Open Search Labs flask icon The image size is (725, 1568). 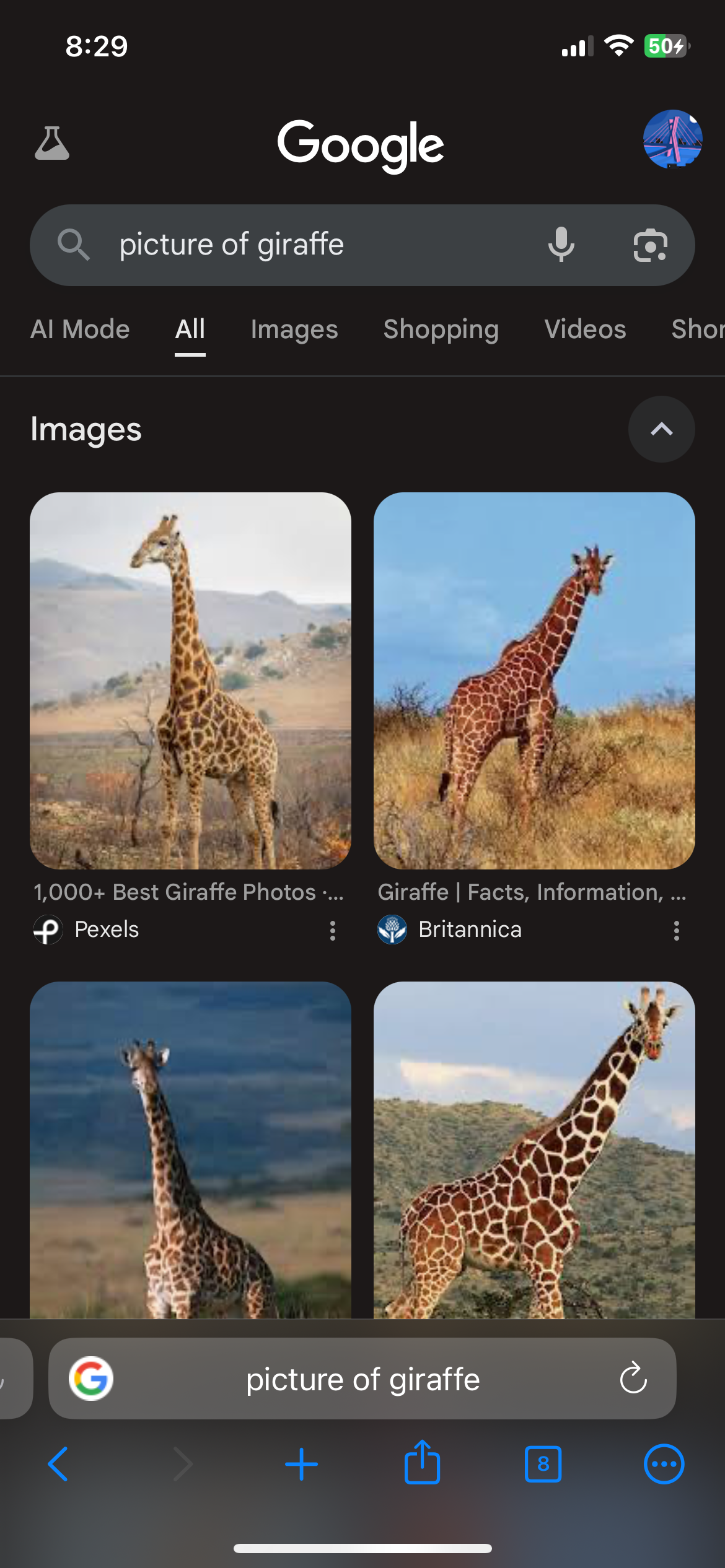click(52, 143)
